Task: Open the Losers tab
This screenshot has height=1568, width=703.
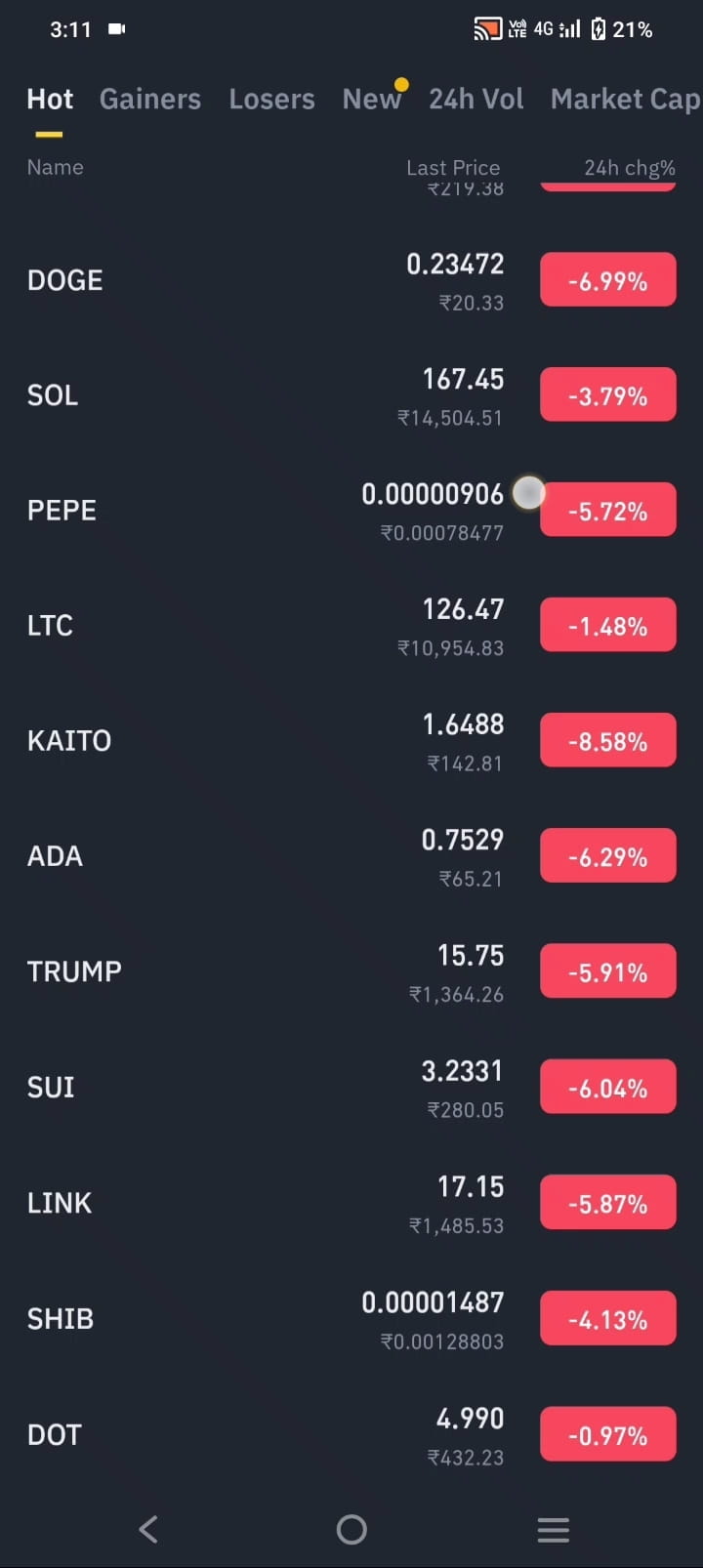Action: click(271, 99)
